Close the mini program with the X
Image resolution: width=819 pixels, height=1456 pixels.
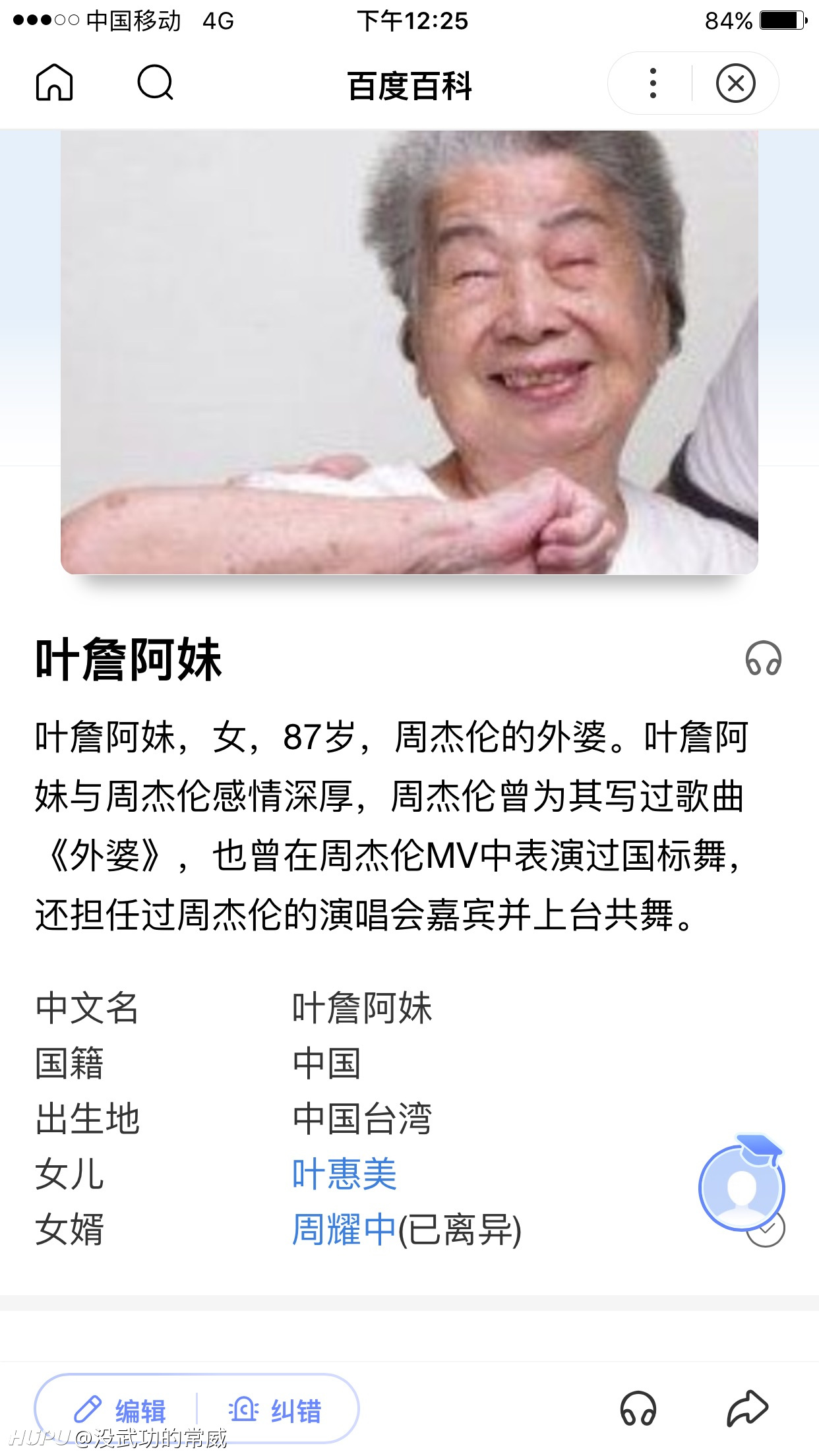735,83
